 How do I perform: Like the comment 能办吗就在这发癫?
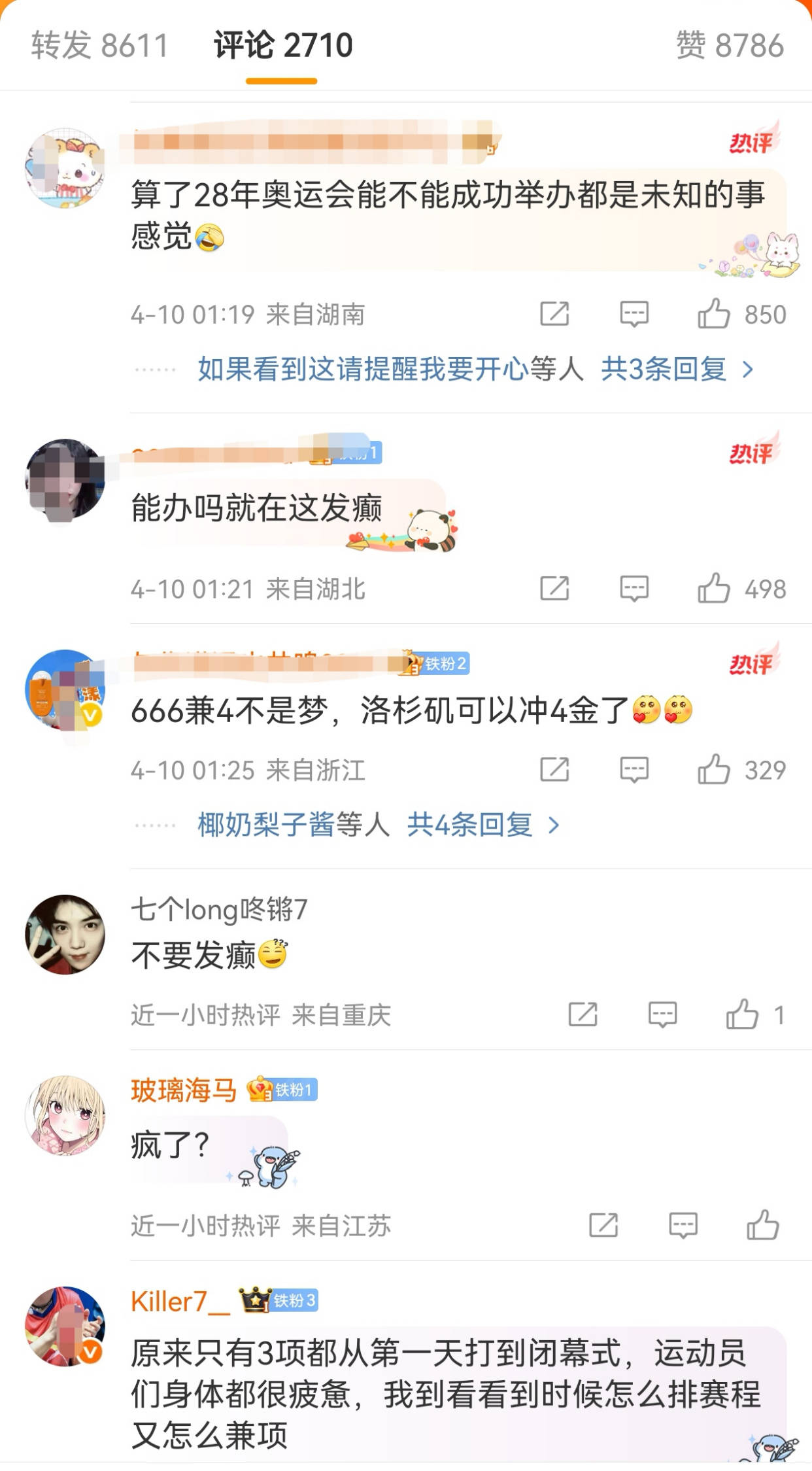click(714, 589)
